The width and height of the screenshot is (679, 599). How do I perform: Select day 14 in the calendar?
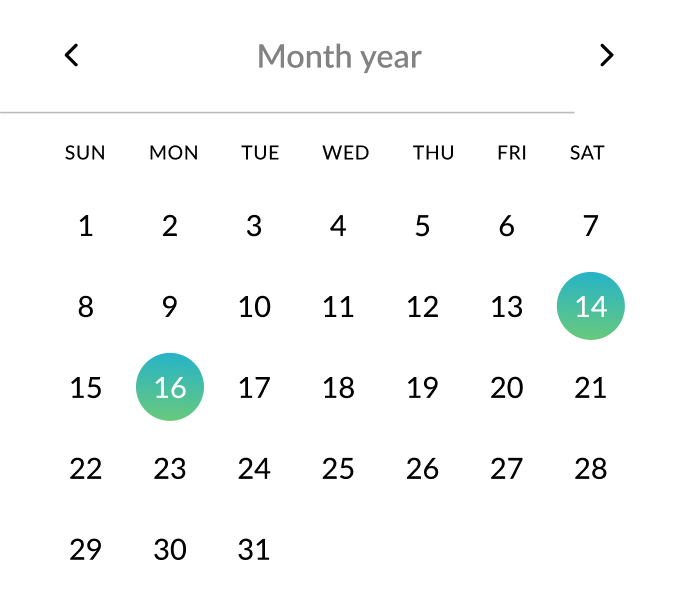click(591, 306)
